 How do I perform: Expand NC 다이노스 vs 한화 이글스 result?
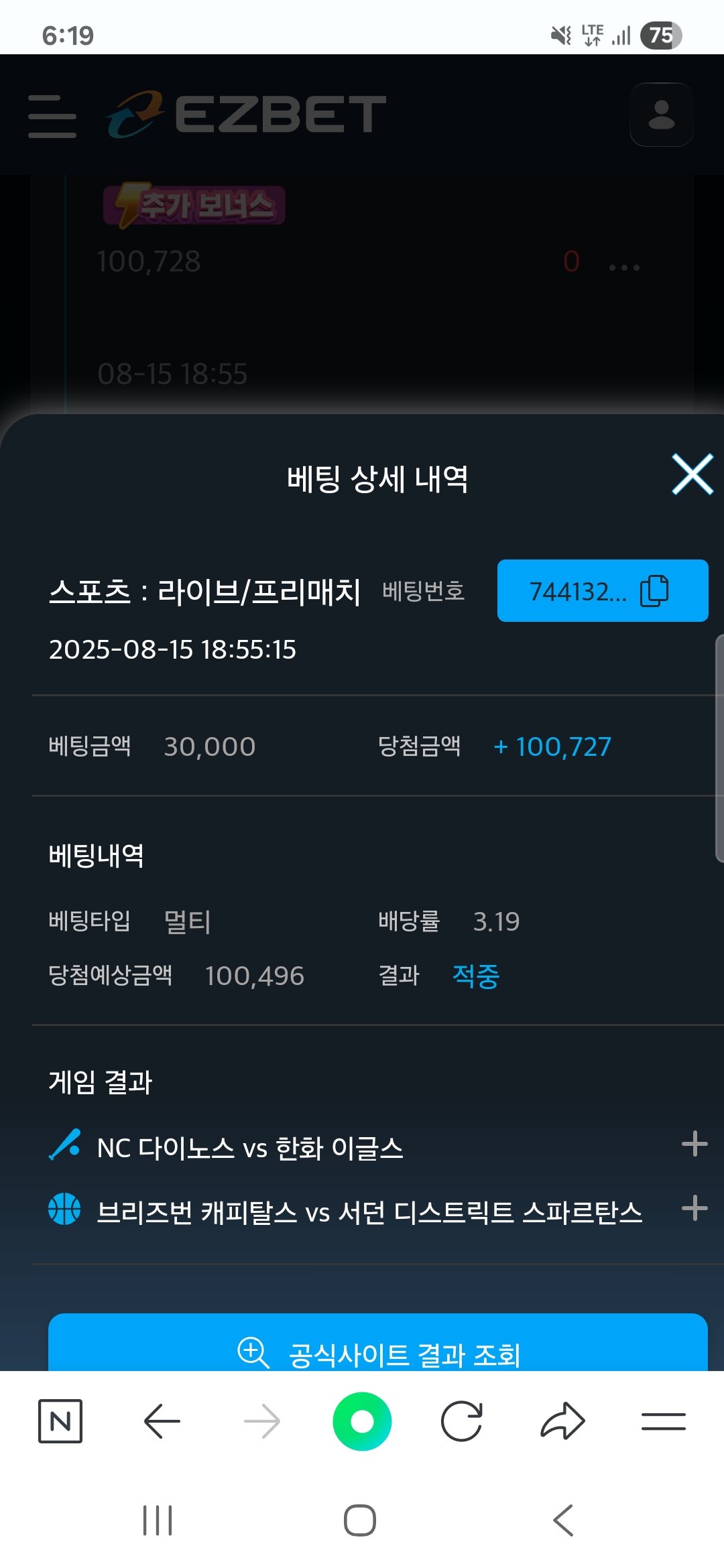(694, 1145)
